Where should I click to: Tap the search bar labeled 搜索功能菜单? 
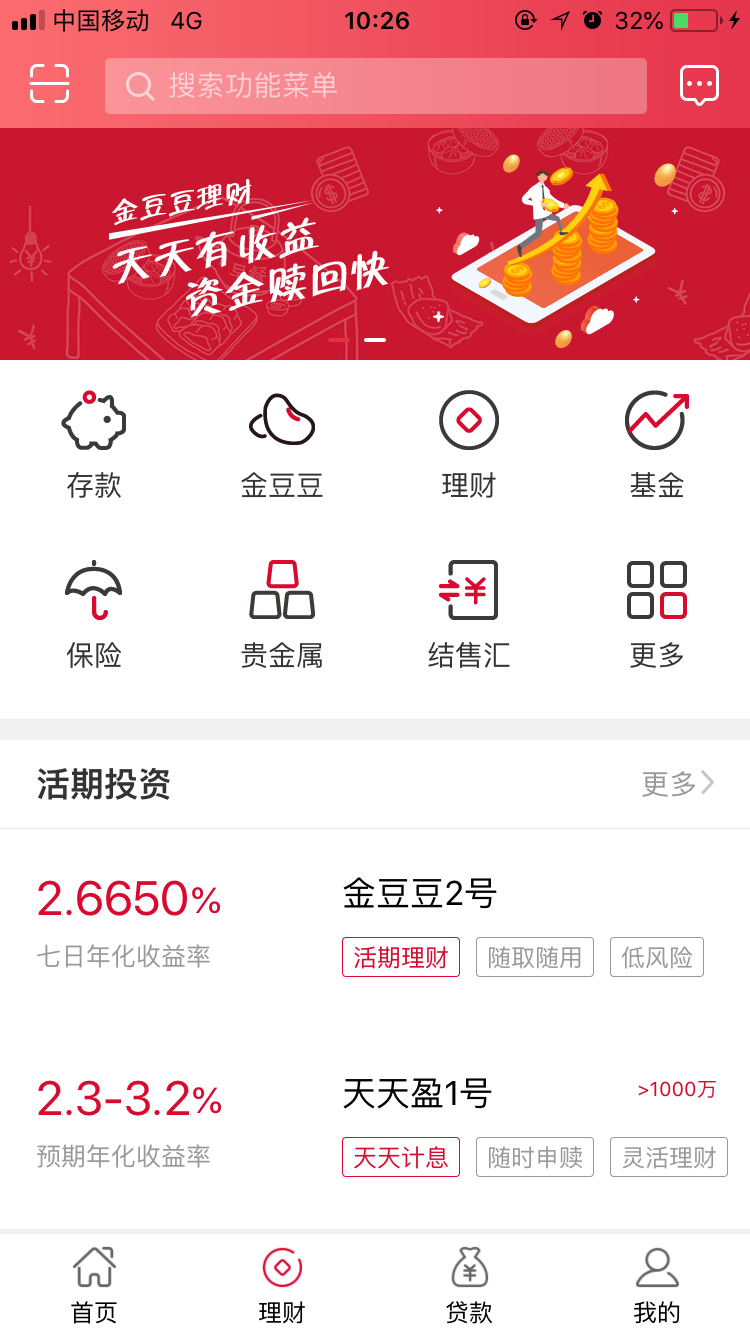[375, 86]
